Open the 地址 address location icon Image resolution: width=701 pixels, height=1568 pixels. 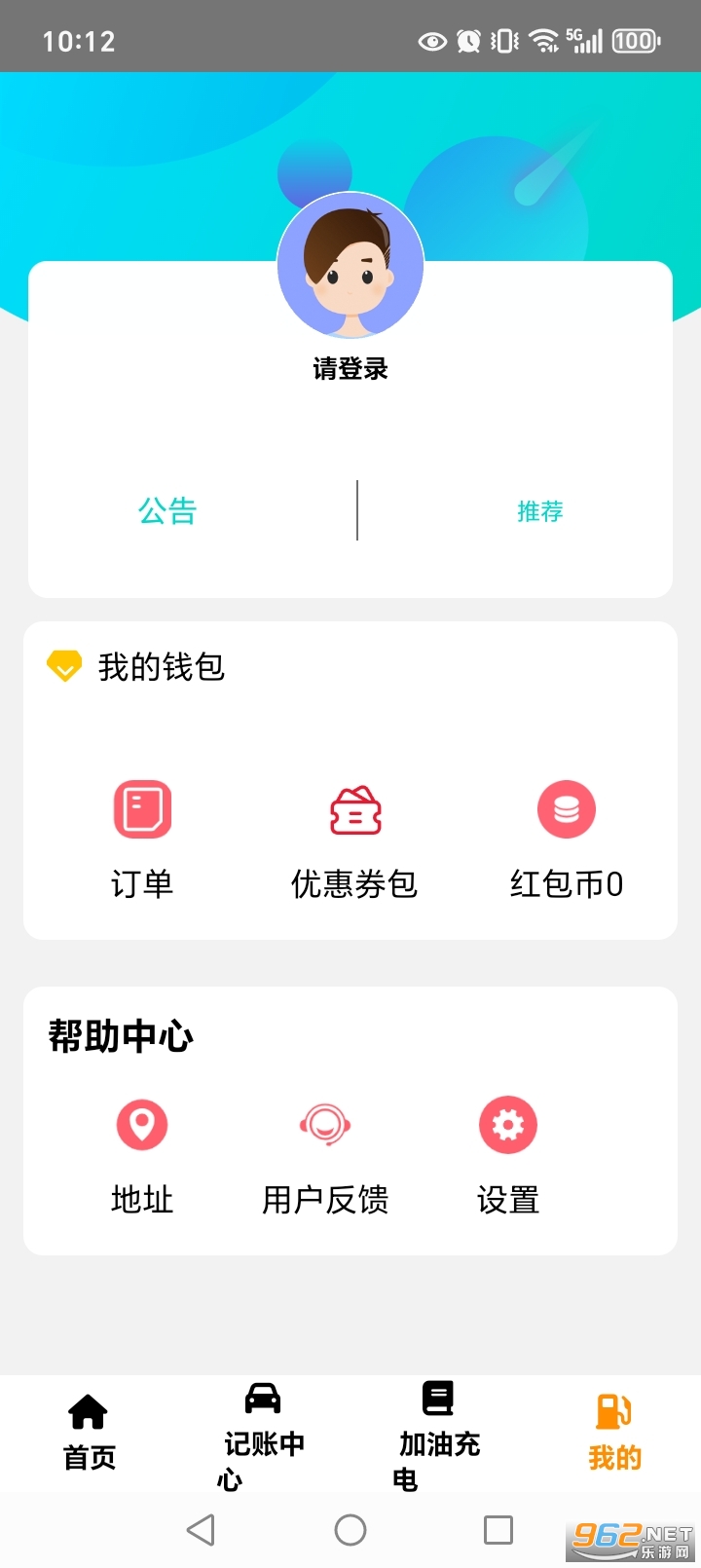coord(142,1124)
